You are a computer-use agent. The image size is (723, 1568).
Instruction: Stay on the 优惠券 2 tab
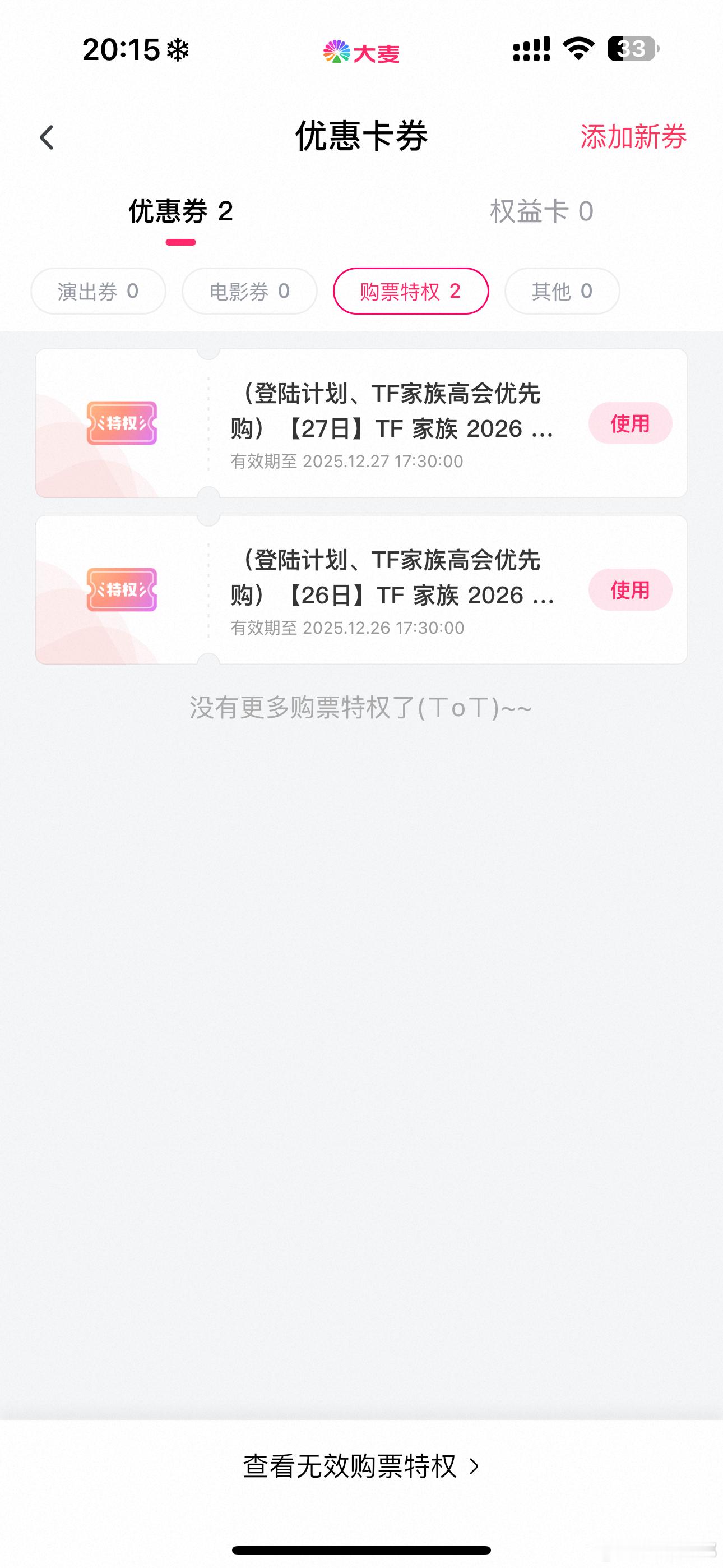[179, 212]
